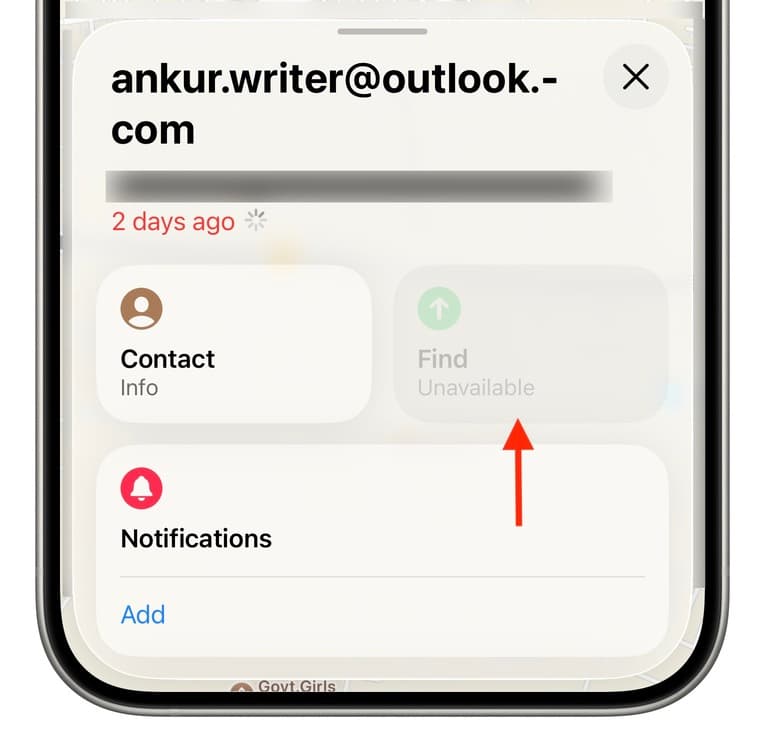Add a new notification
The height and width of the screenshot is (752, 764).
tap(143, 614)
